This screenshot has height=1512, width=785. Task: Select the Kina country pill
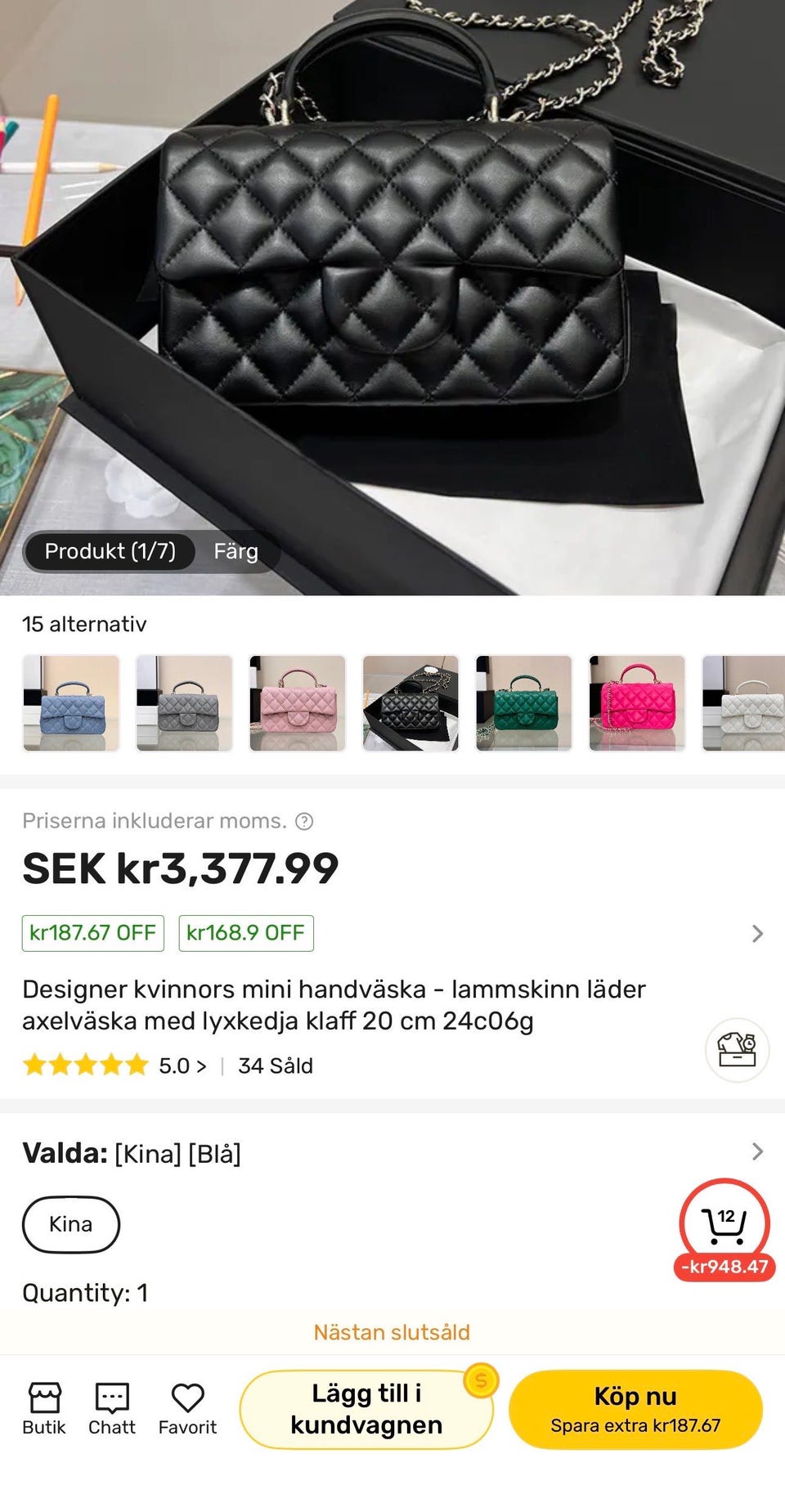pyautogui.click(x=71, y=1224)
